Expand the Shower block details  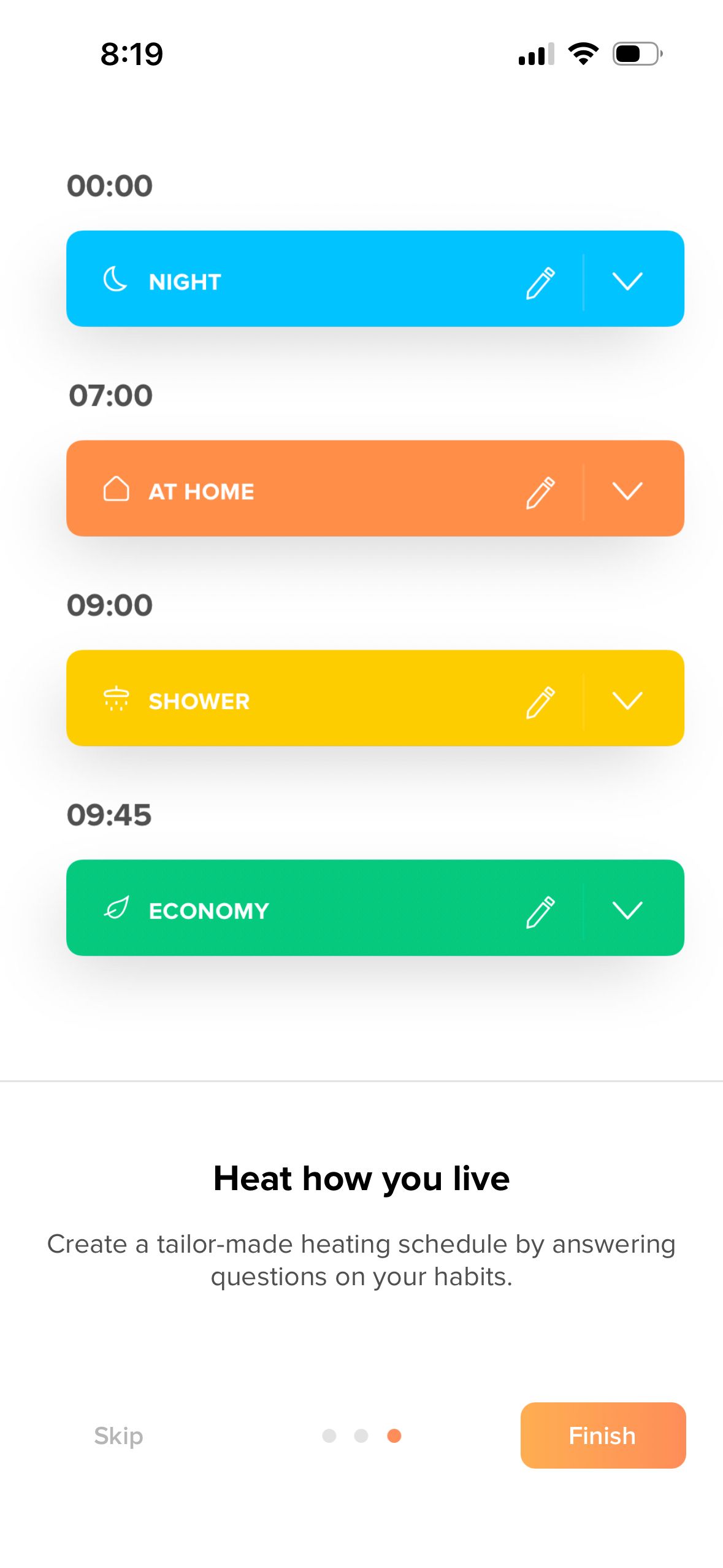627,701
